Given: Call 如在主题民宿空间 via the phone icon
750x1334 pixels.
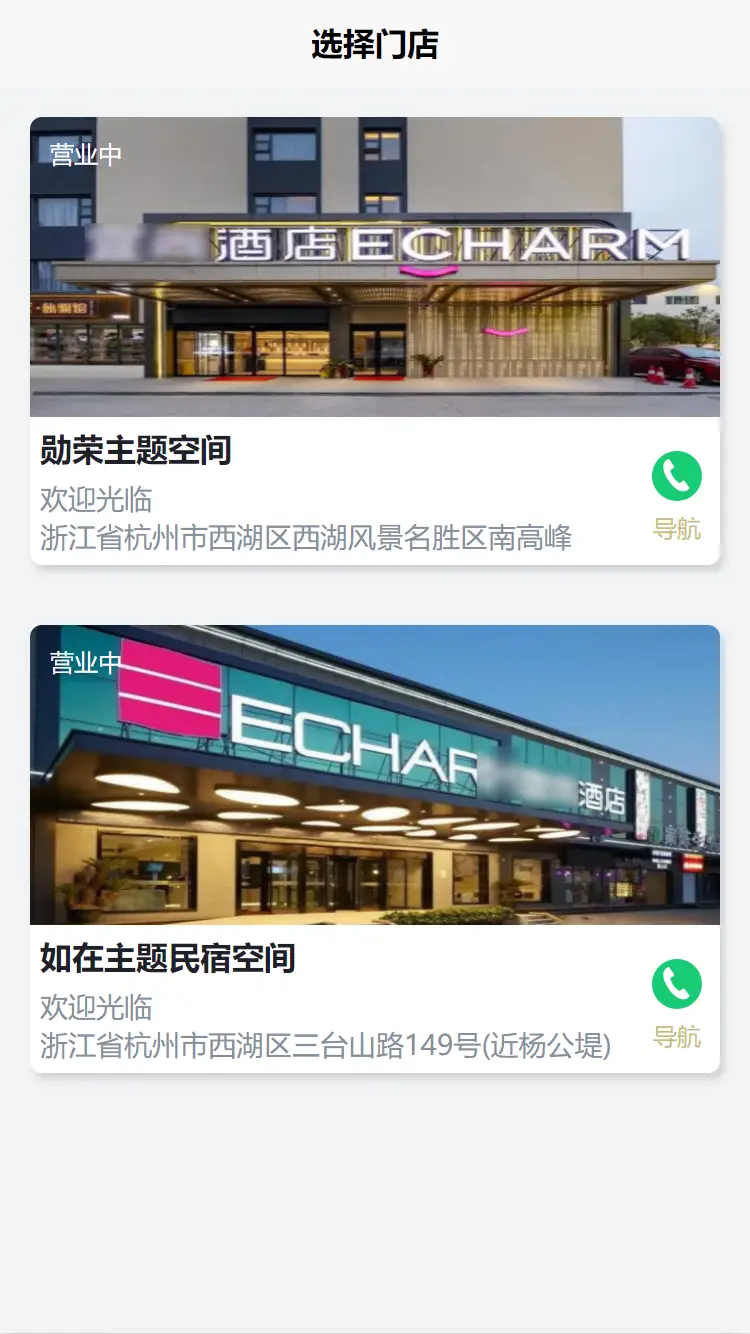Looking at the screenshot, I should [677, 984].
